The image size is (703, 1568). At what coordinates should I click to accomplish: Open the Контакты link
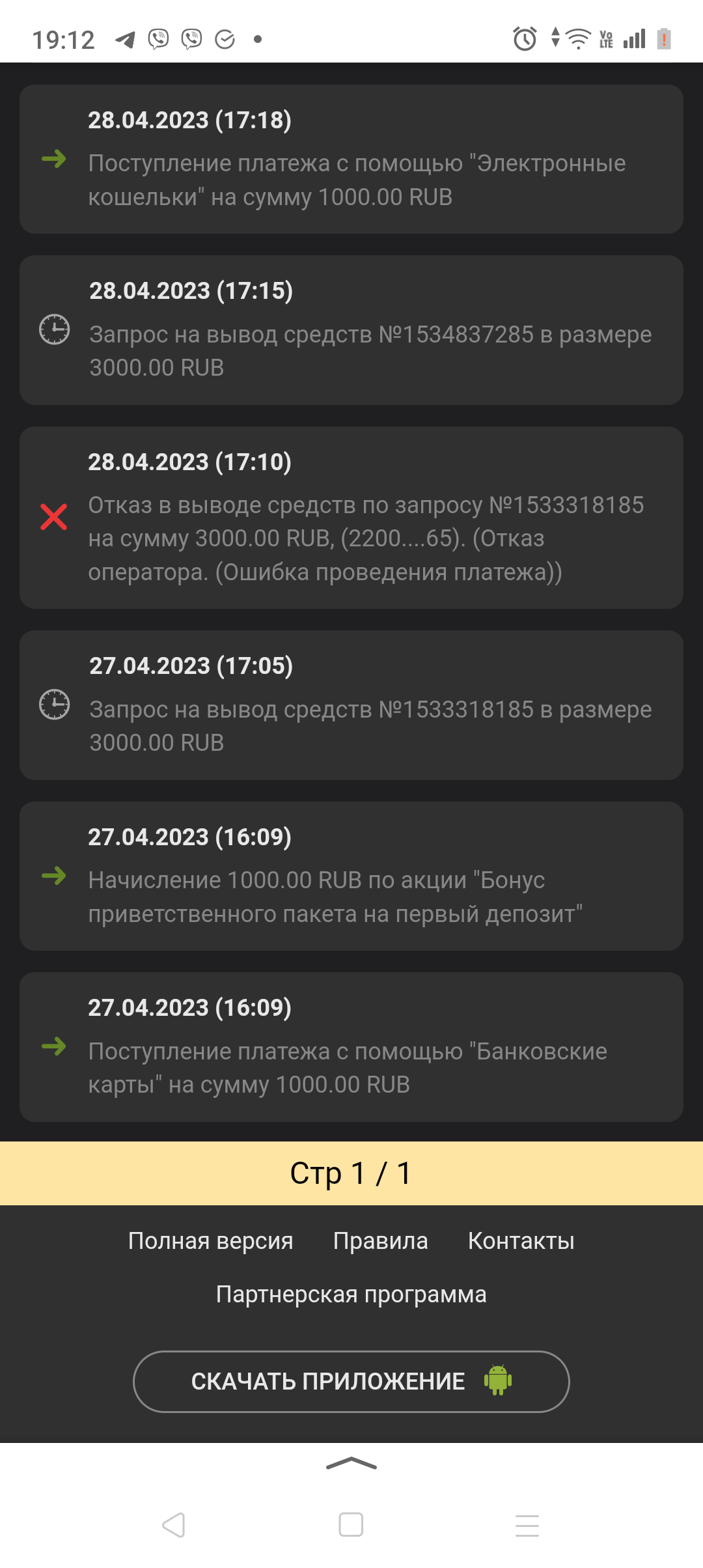click(x=521, y=1241)
